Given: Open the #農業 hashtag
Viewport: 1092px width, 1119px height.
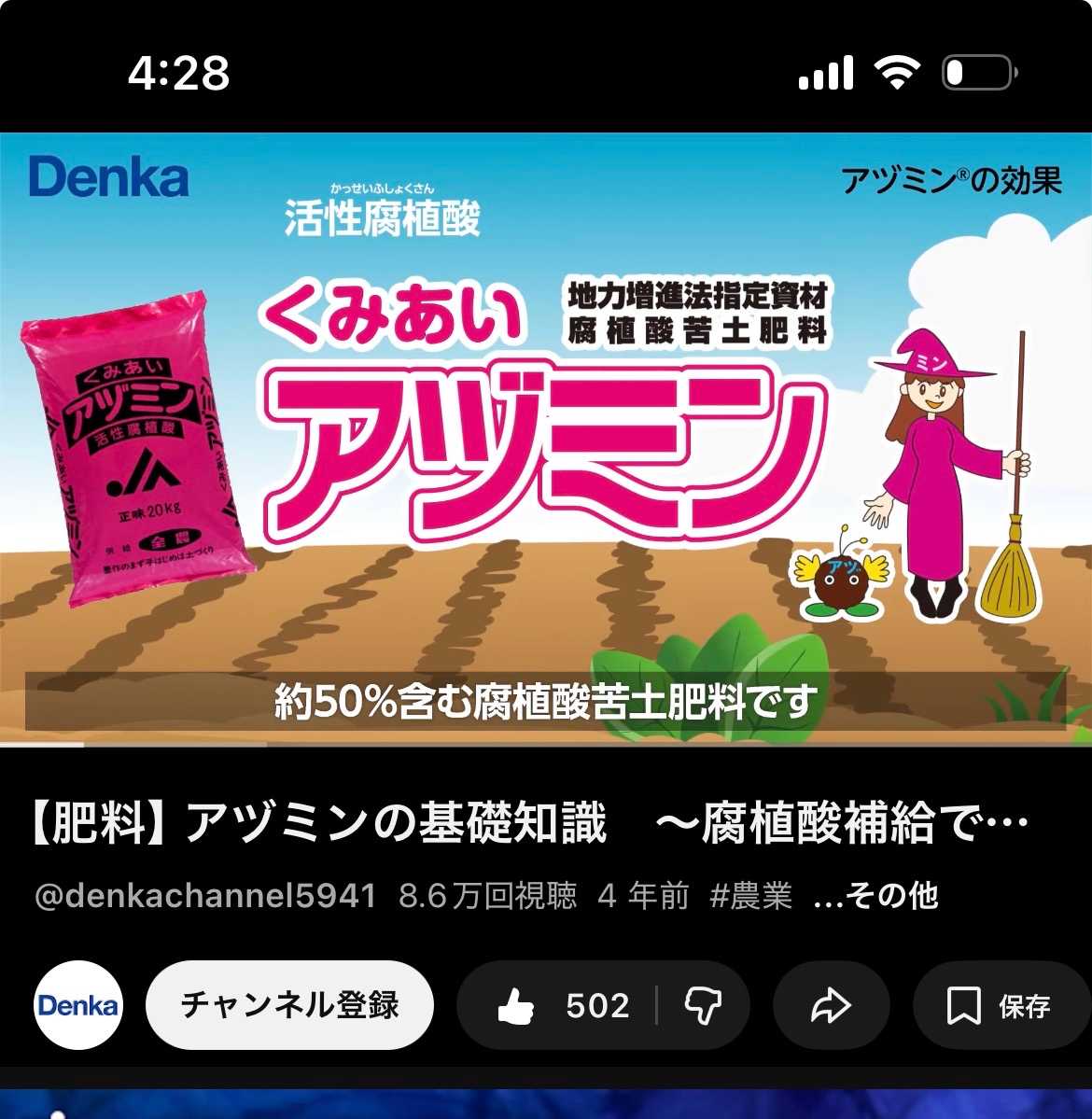Looking at the screenshot, I should (x=750, y=896).
